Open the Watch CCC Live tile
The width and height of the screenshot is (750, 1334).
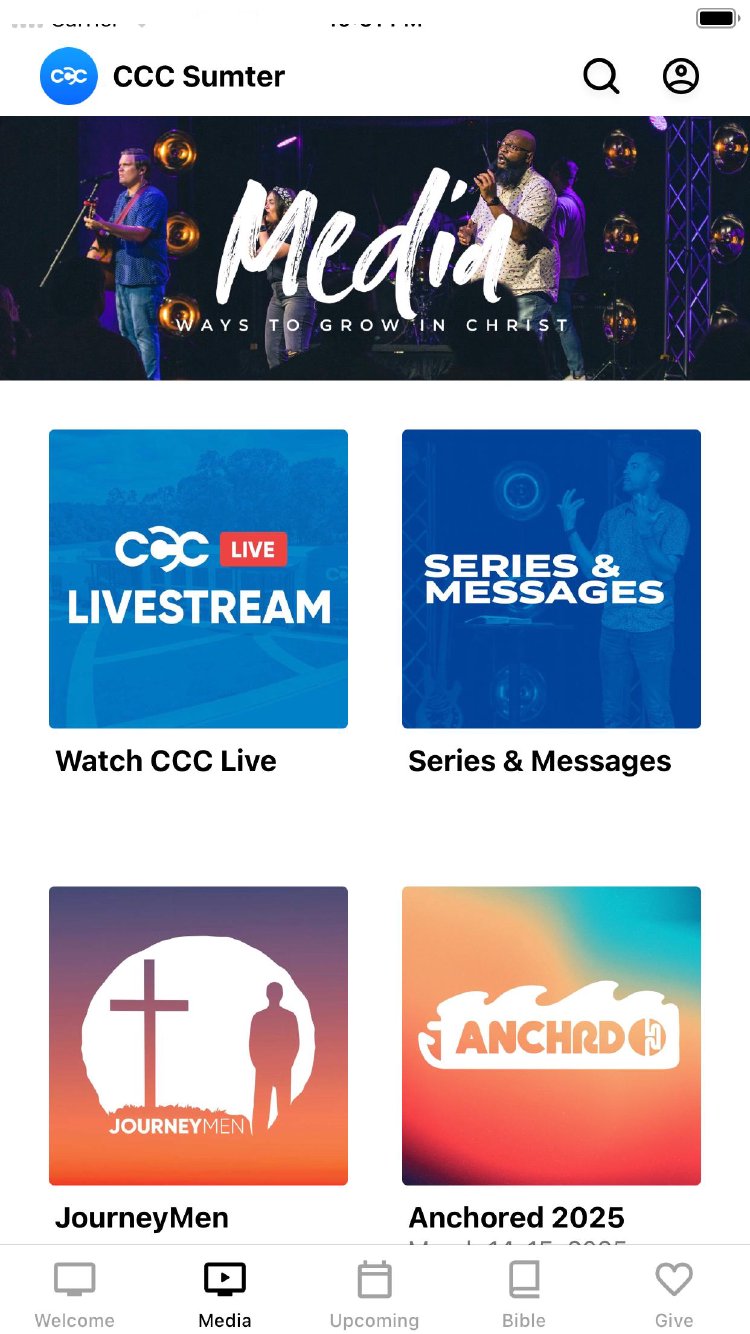coord(198,579)
